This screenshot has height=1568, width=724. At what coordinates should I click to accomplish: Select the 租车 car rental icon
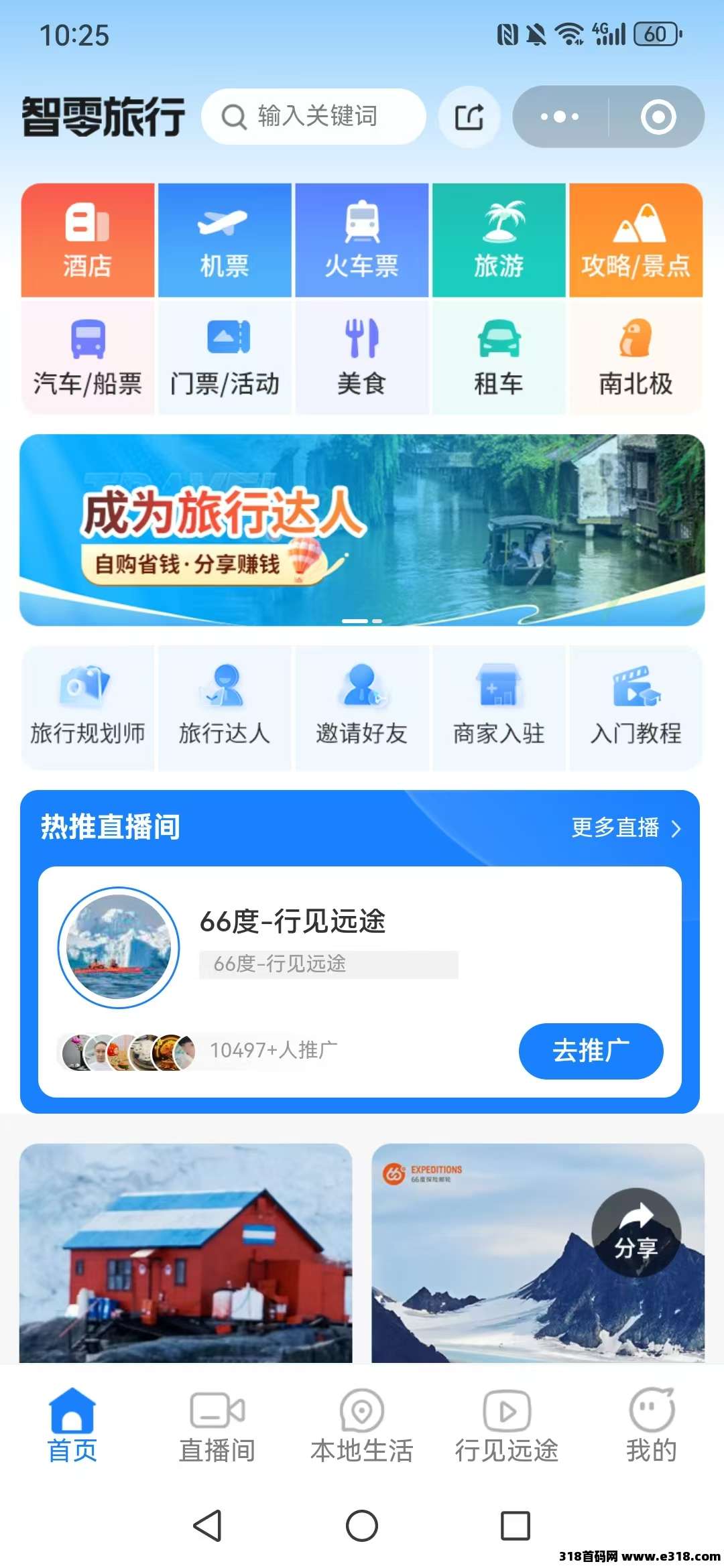click(498, 355)
